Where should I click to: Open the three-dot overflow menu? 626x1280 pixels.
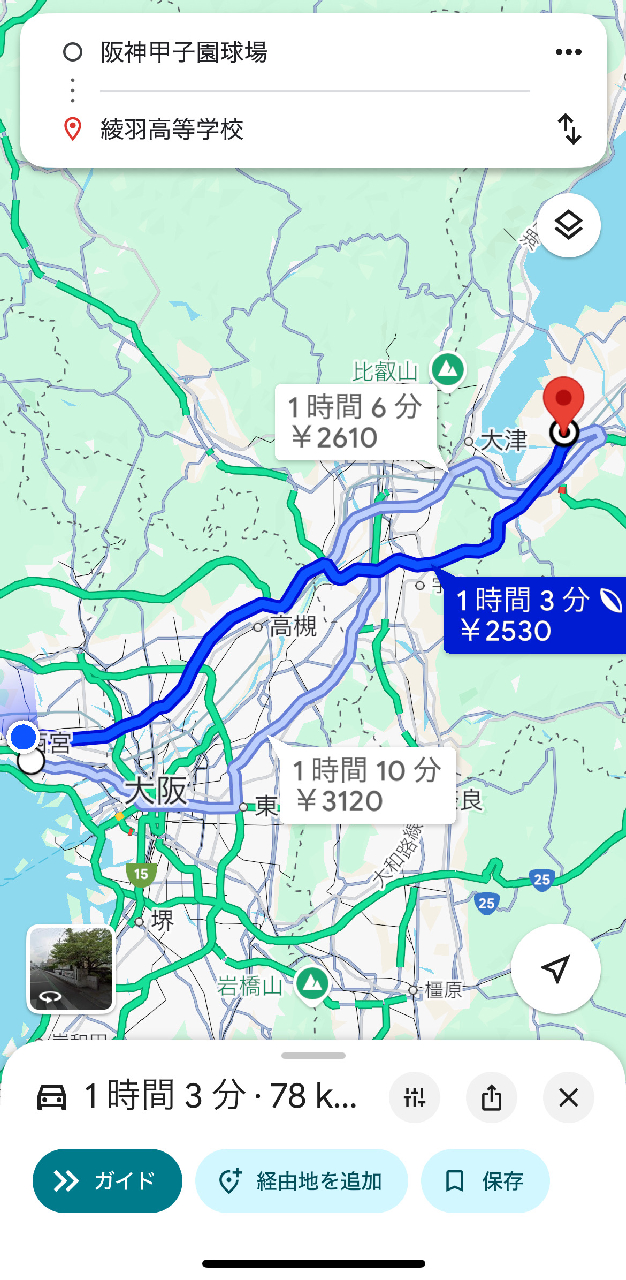pos(568,52)
